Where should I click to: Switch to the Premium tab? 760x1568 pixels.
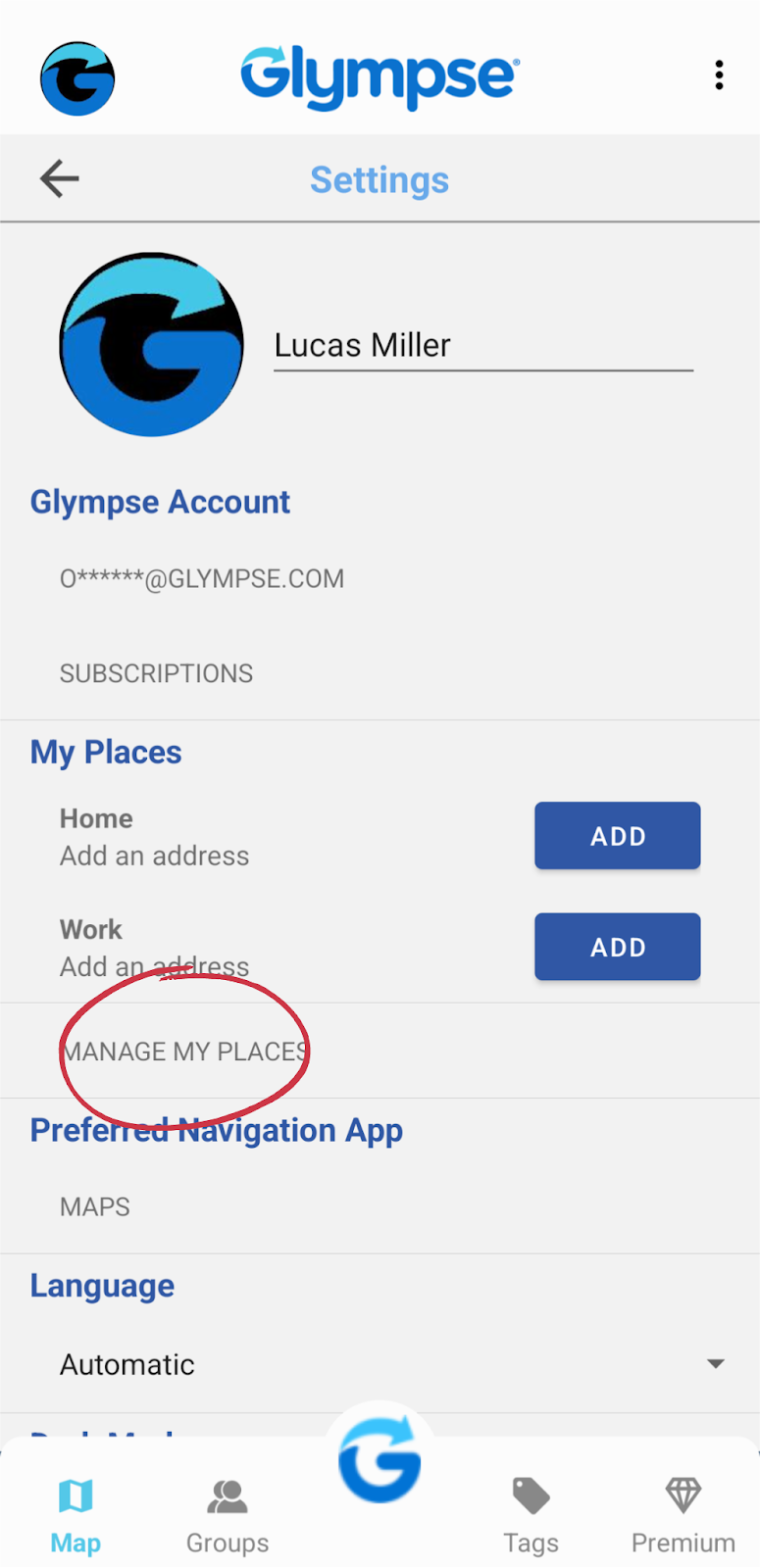pyautogui.click(x=683, y=1513)
